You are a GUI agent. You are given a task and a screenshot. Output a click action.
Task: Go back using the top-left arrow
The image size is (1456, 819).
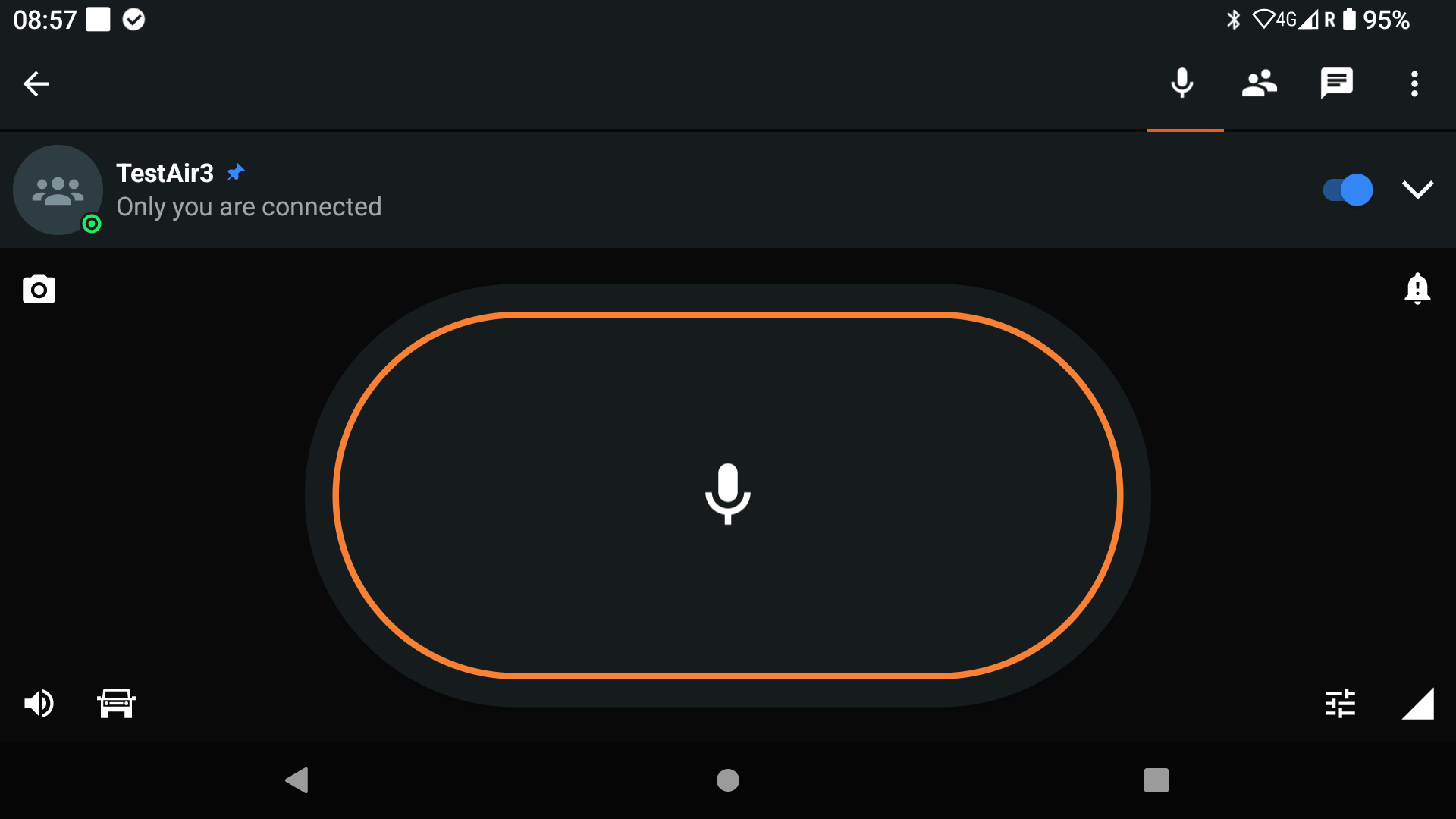coord(36,83)
